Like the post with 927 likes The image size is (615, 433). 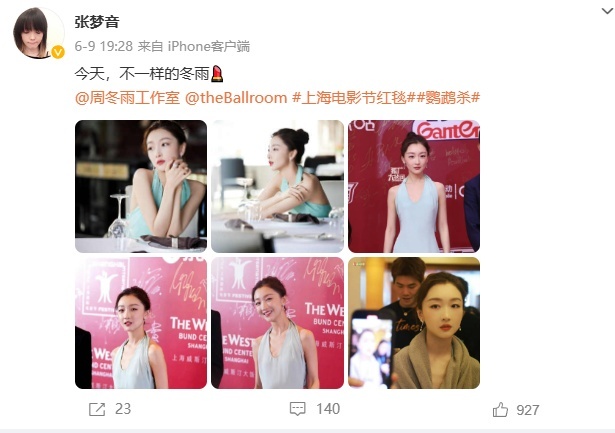(x=516, y=409)
